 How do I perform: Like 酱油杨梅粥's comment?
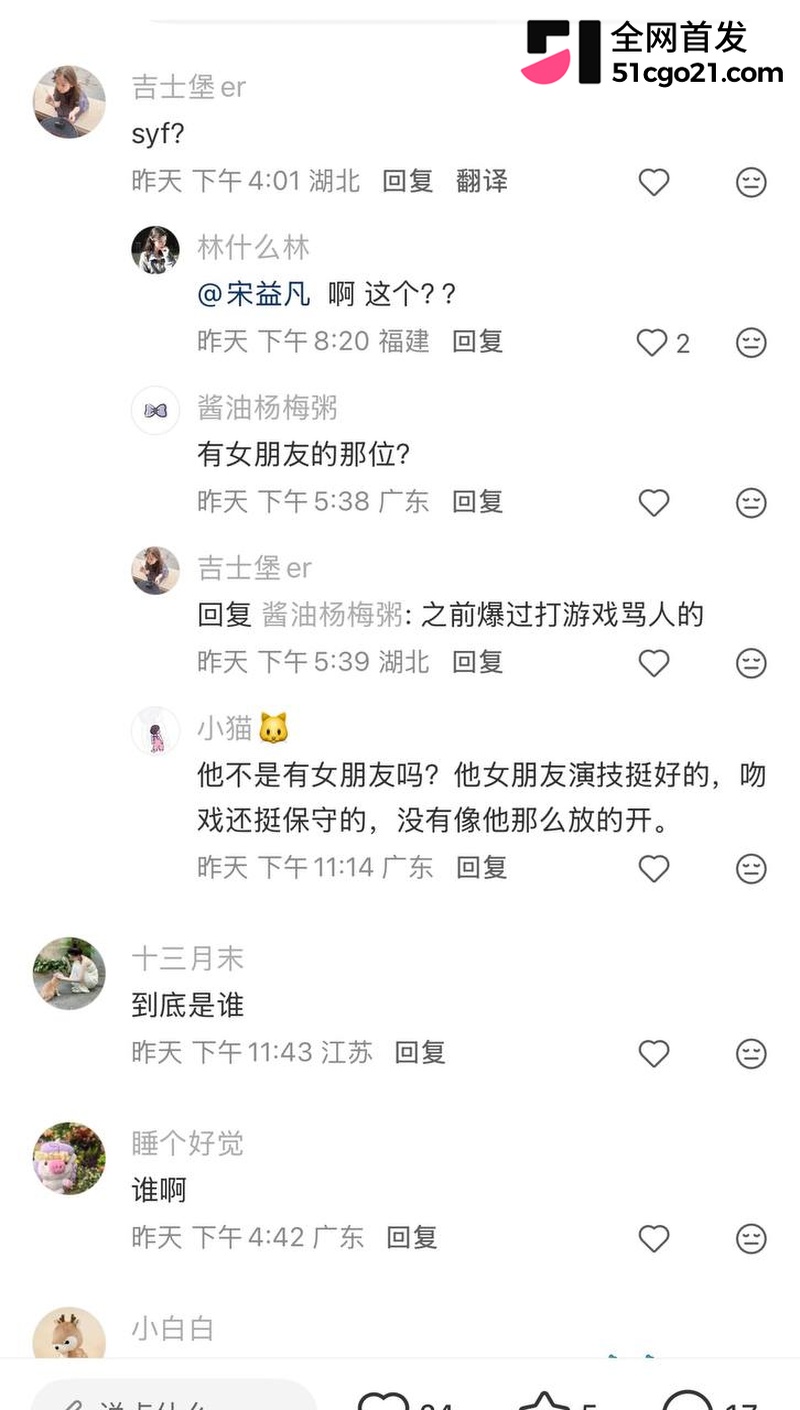[654, 503]
